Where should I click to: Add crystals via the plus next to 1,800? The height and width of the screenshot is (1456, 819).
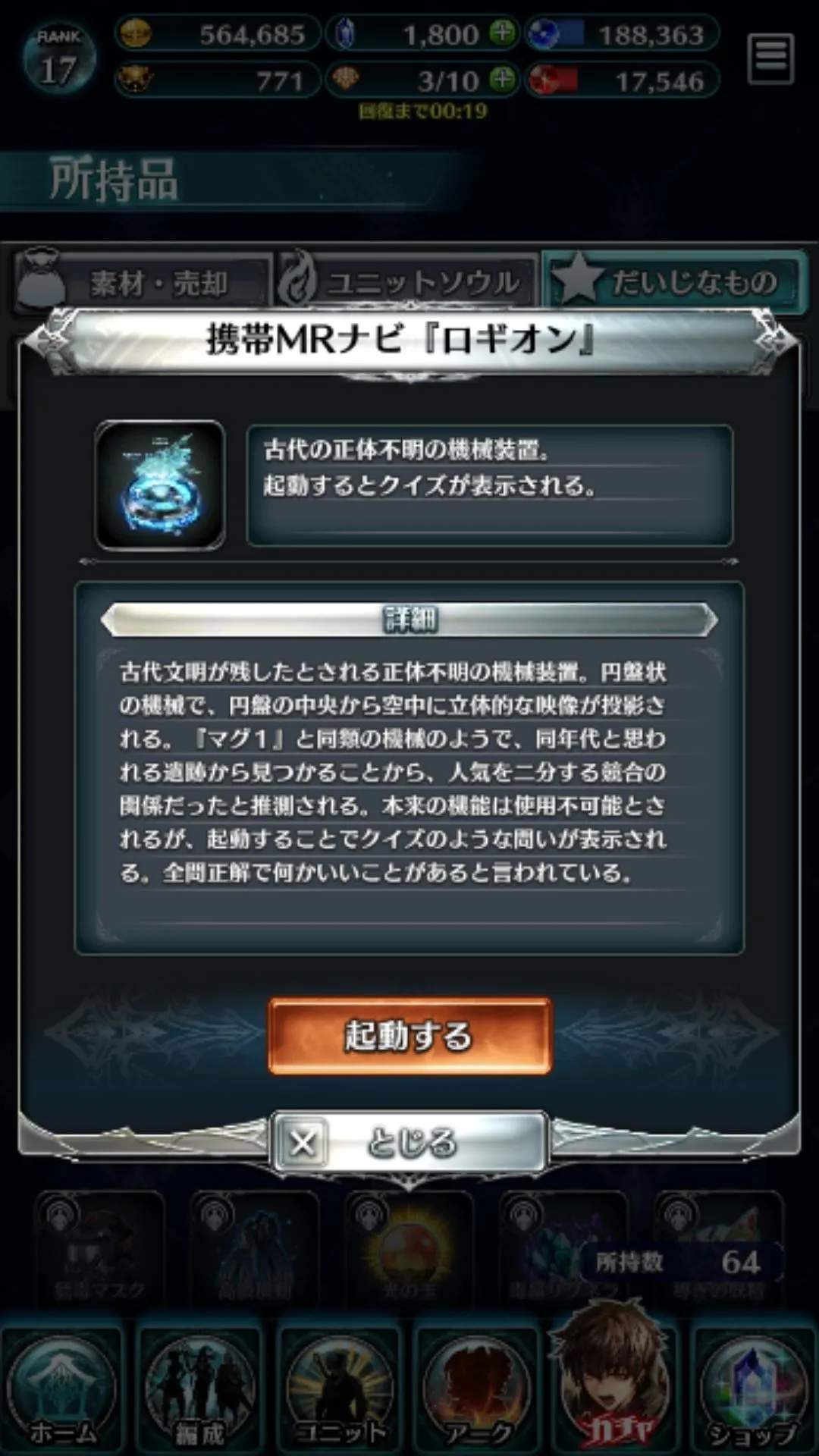[x=502, y=33]
